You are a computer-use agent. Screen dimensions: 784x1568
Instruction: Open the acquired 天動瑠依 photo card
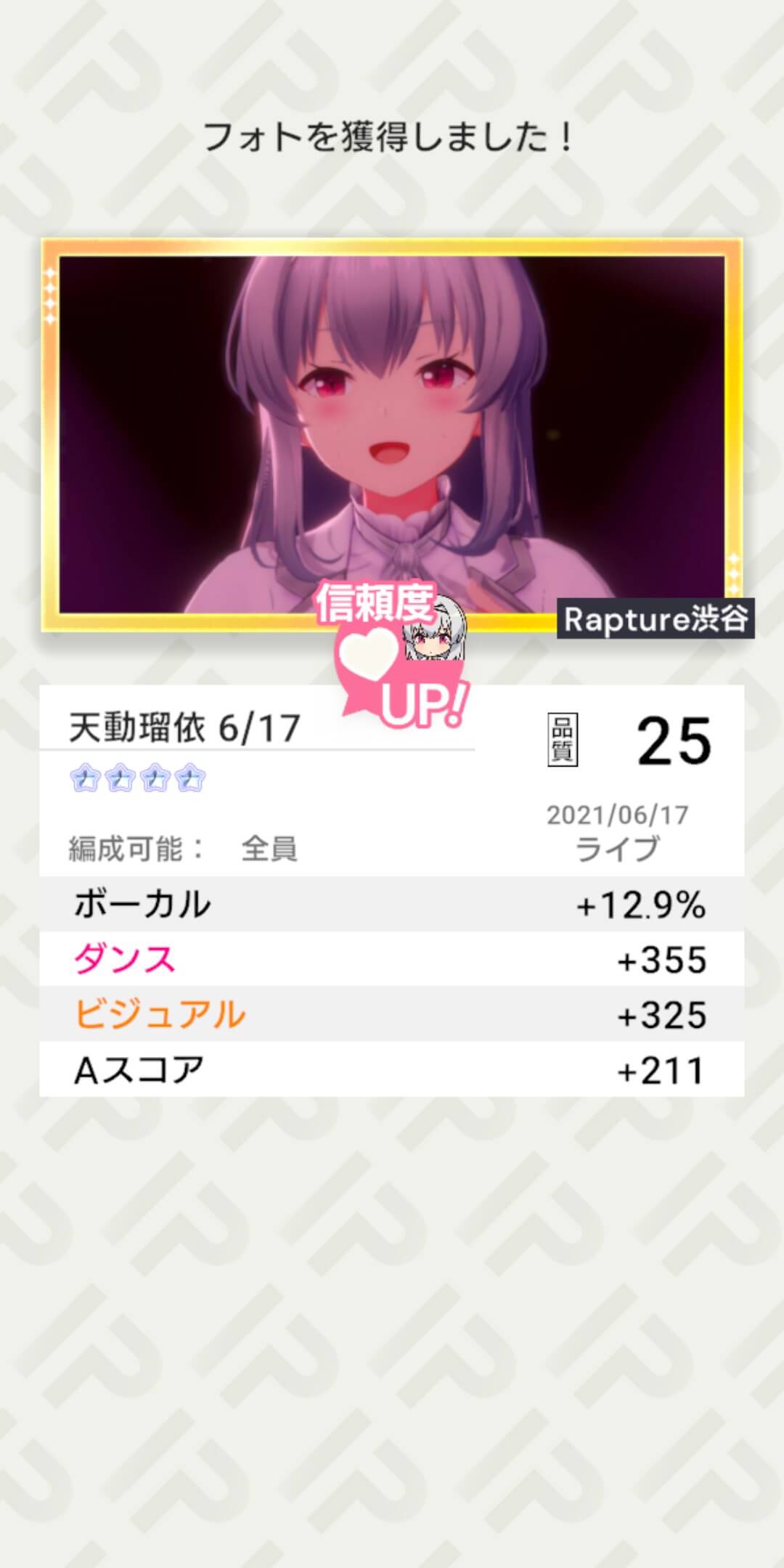[392, 434]
